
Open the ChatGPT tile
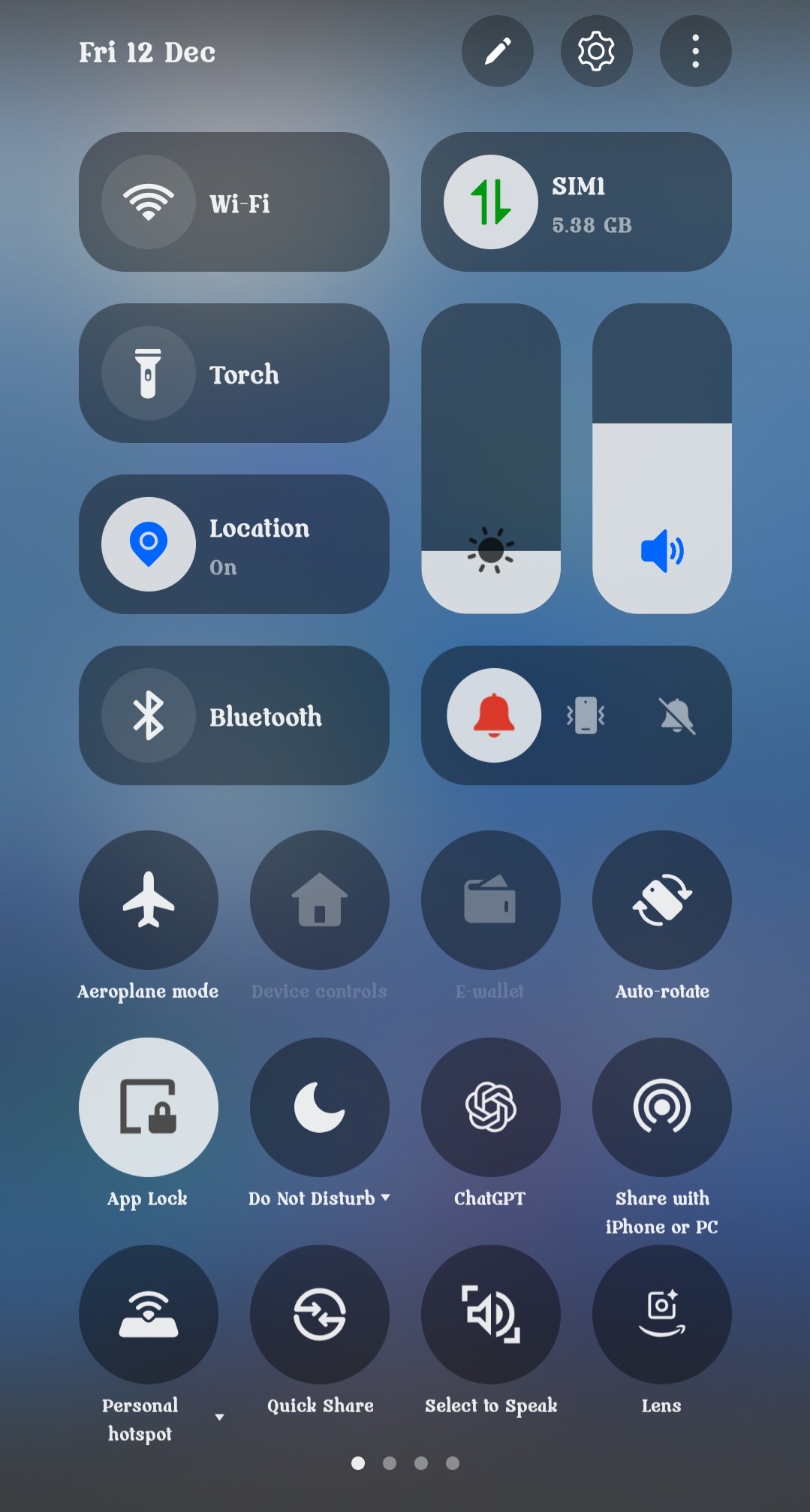pyautogui.click(x=491, y=1107)
